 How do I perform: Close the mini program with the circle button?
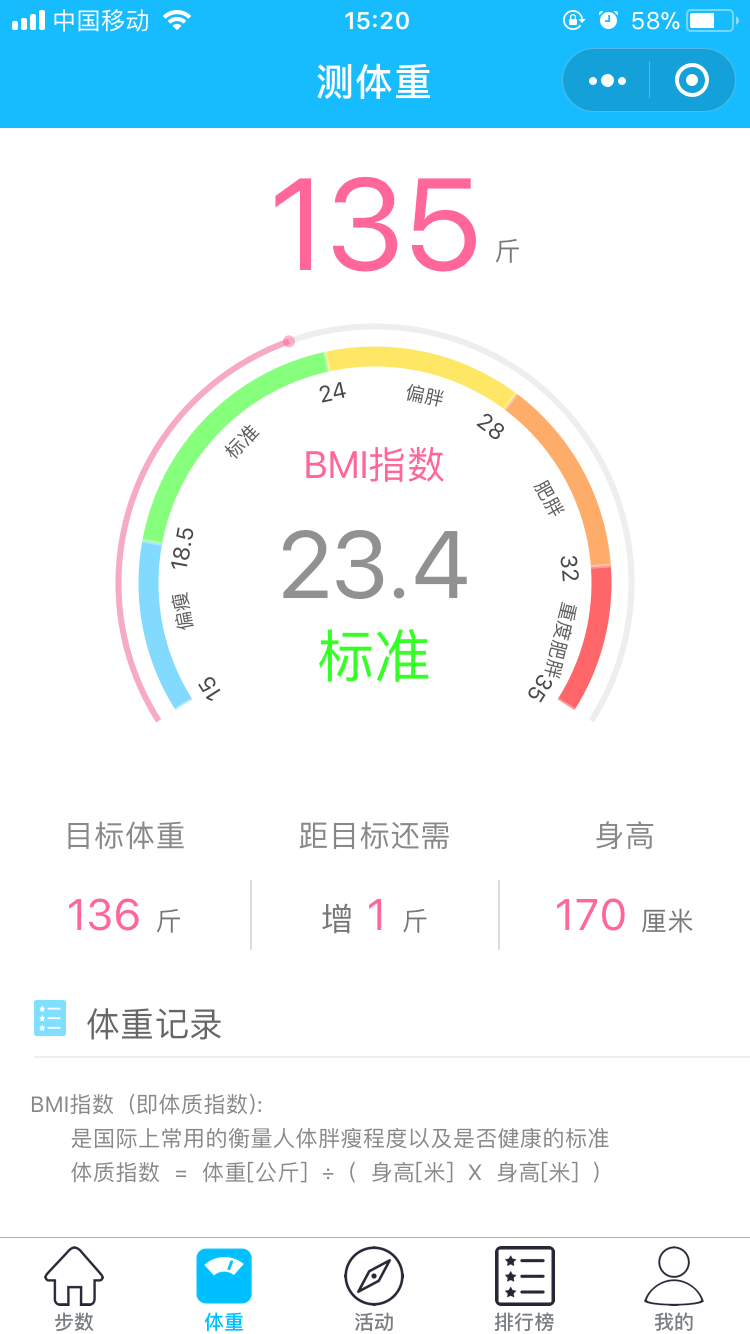tap(692, 80)
